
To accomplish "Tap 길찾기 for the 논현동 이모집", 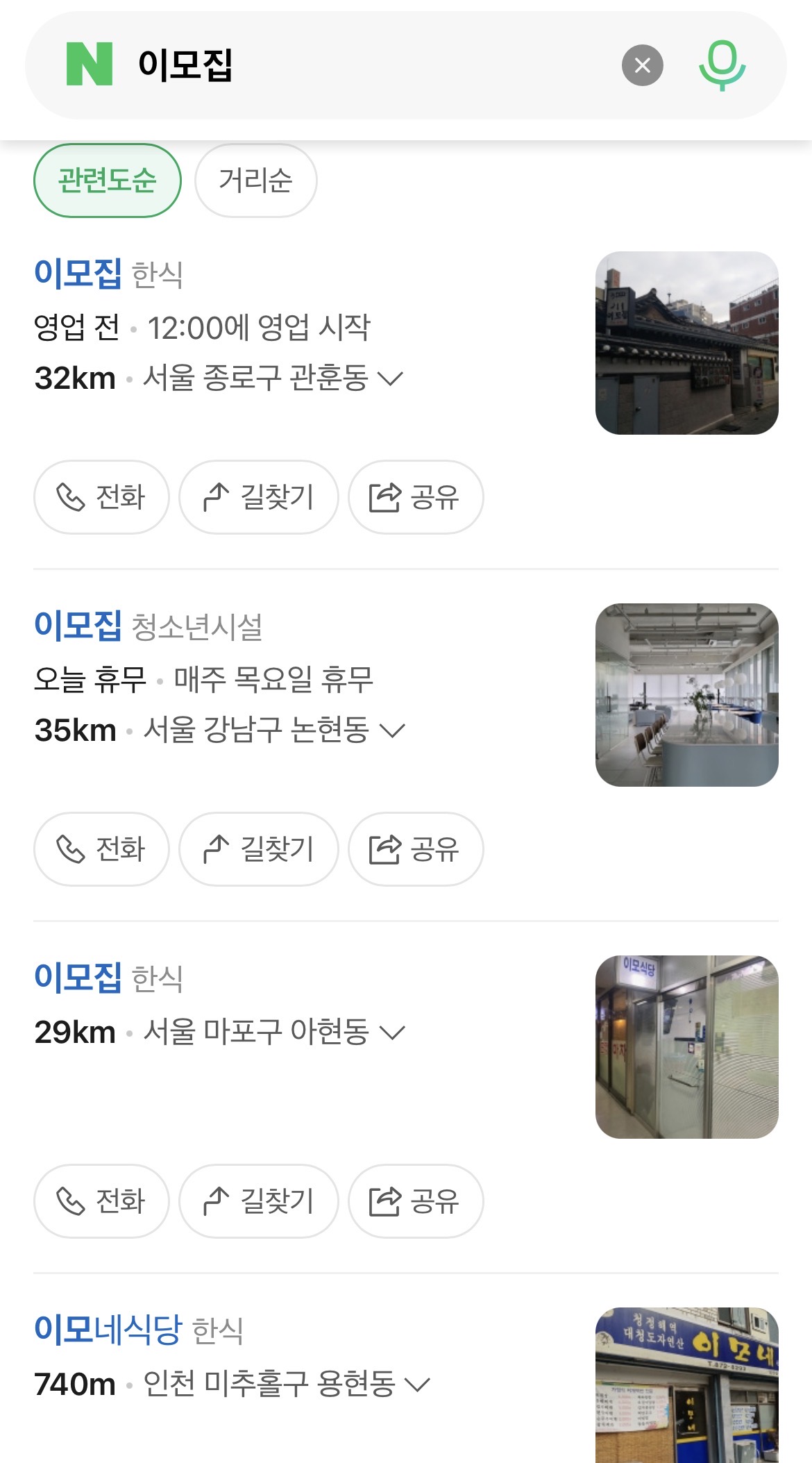I will tap(259, 849).
